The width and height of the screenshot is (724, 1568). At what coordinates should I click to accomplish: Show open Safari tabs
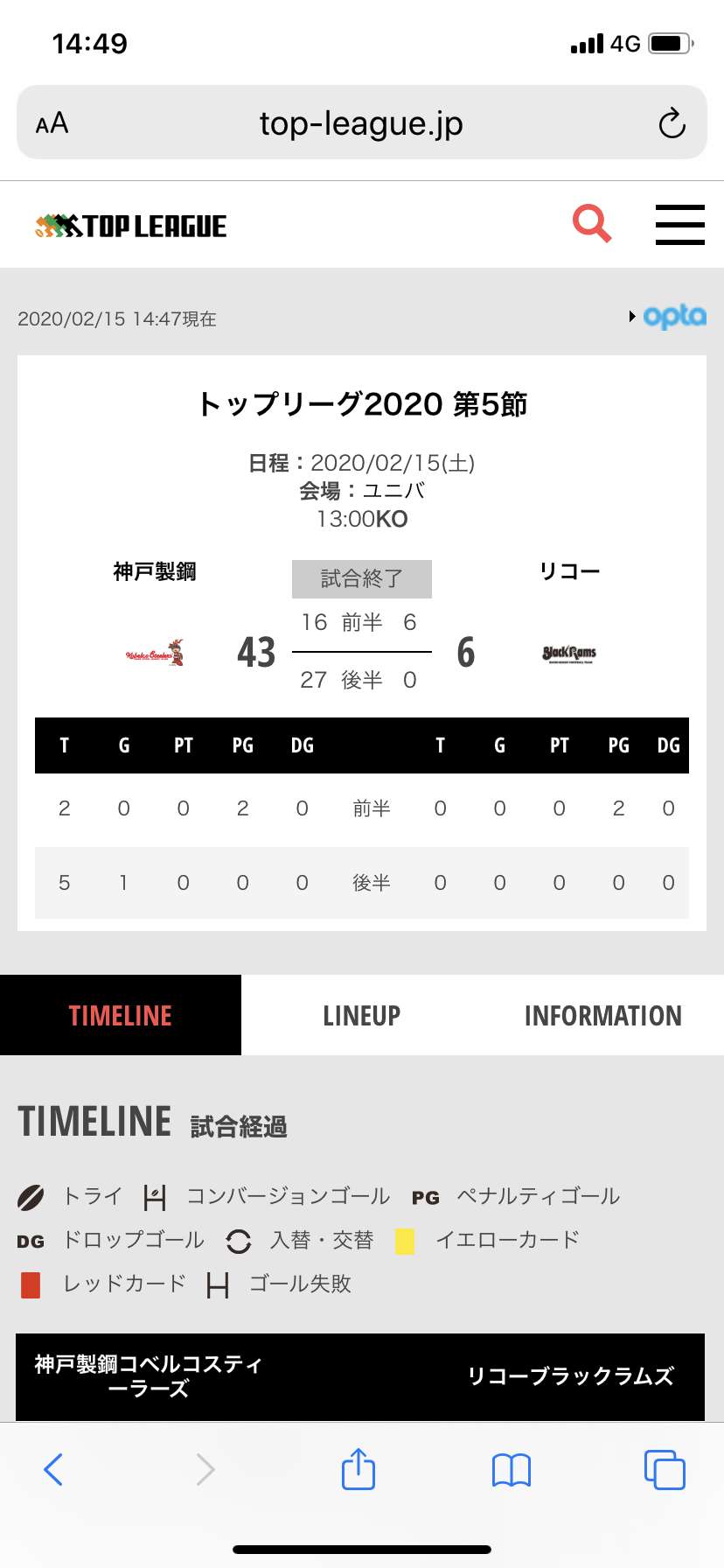[x=664, y=1469]
